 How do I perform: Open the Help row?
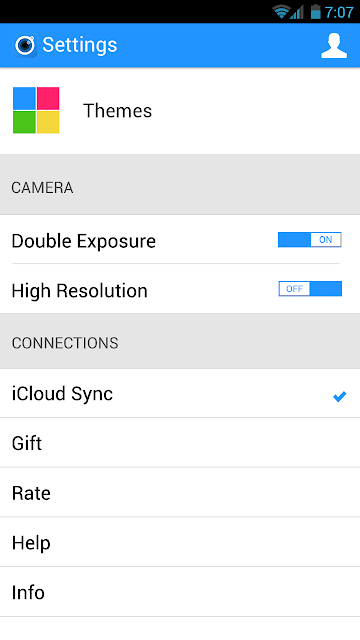click(x=180, y=542)
